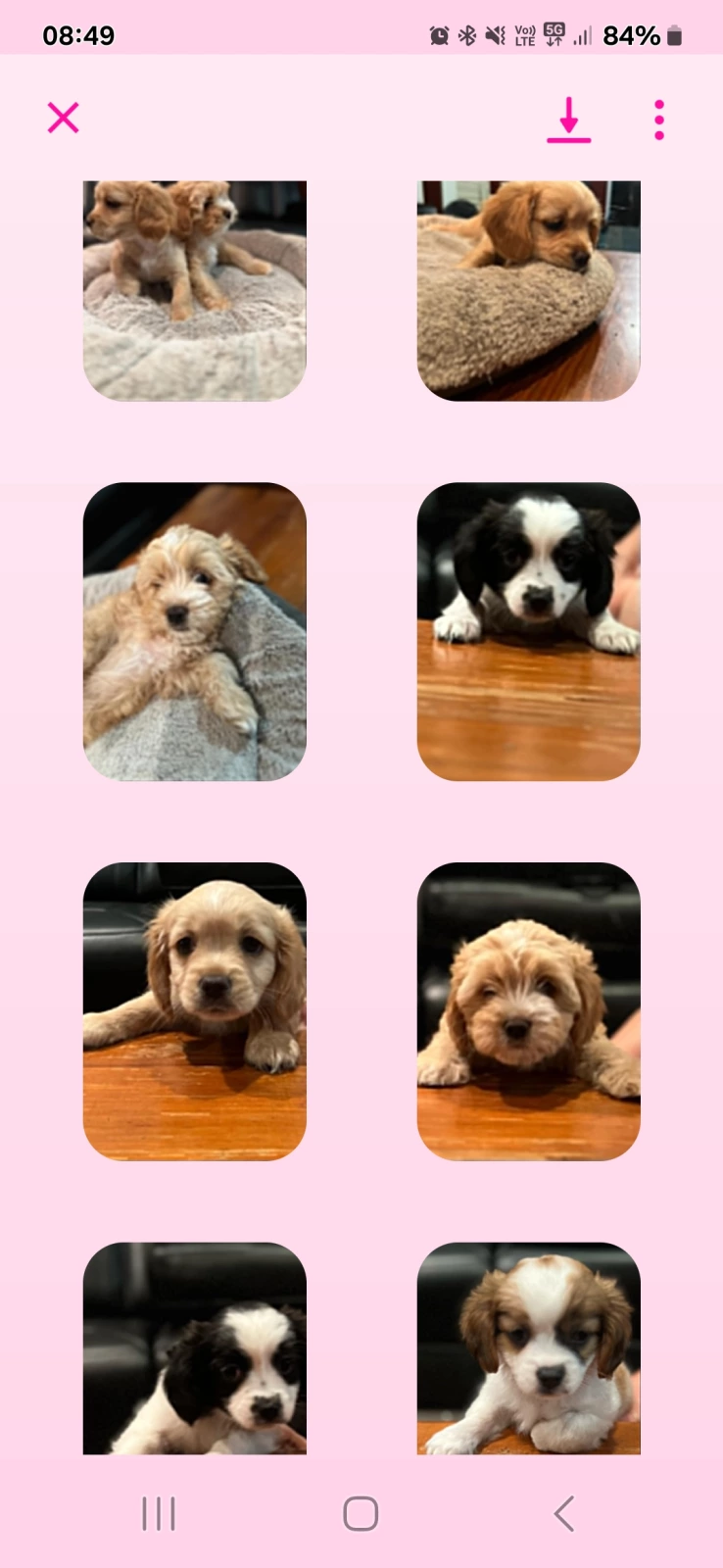This screenshot has width=723, height=1568.
Task: View the fluffy cream puppy on grey blanket
Action: (x=194, y=631)
